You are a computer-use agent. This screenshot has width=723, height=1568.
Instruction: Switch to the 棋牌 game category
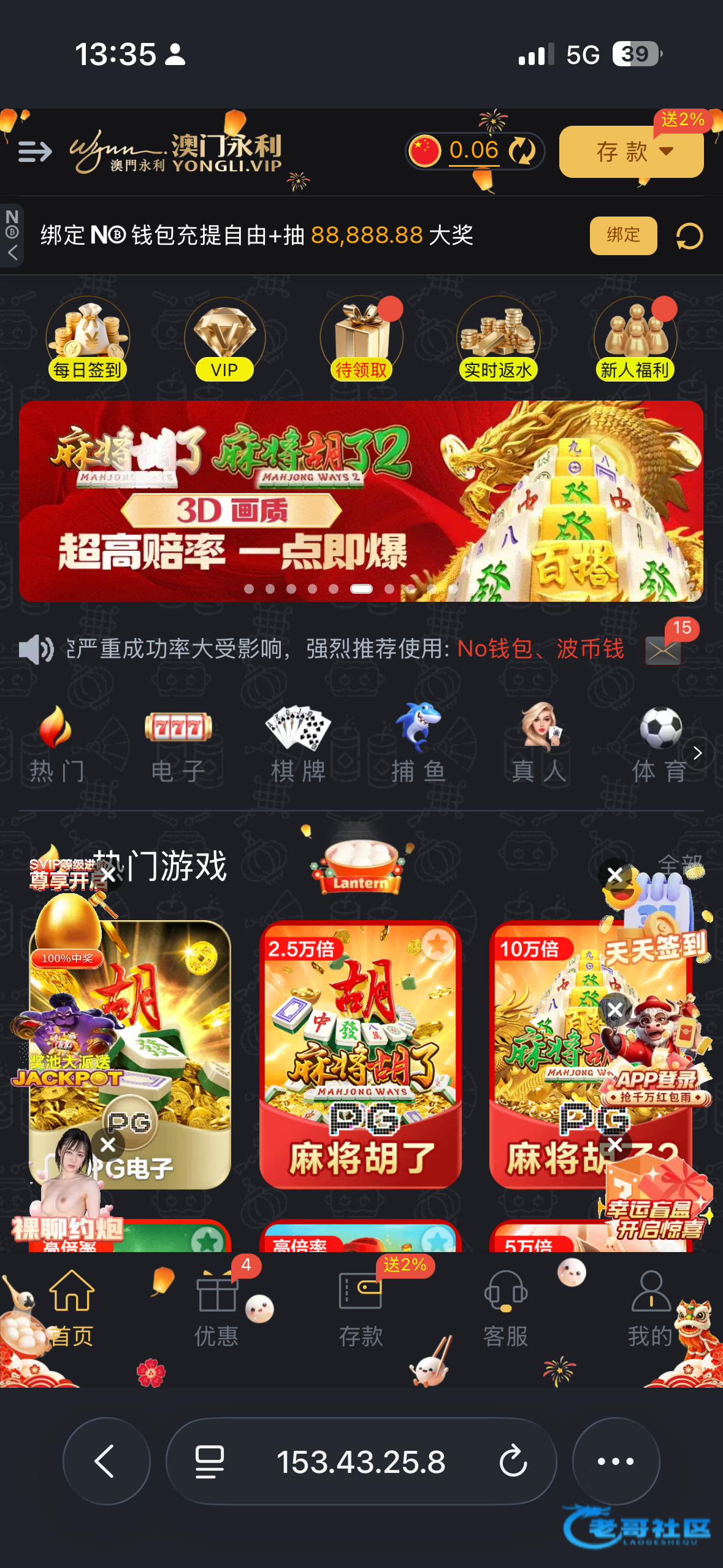[298, 744]
